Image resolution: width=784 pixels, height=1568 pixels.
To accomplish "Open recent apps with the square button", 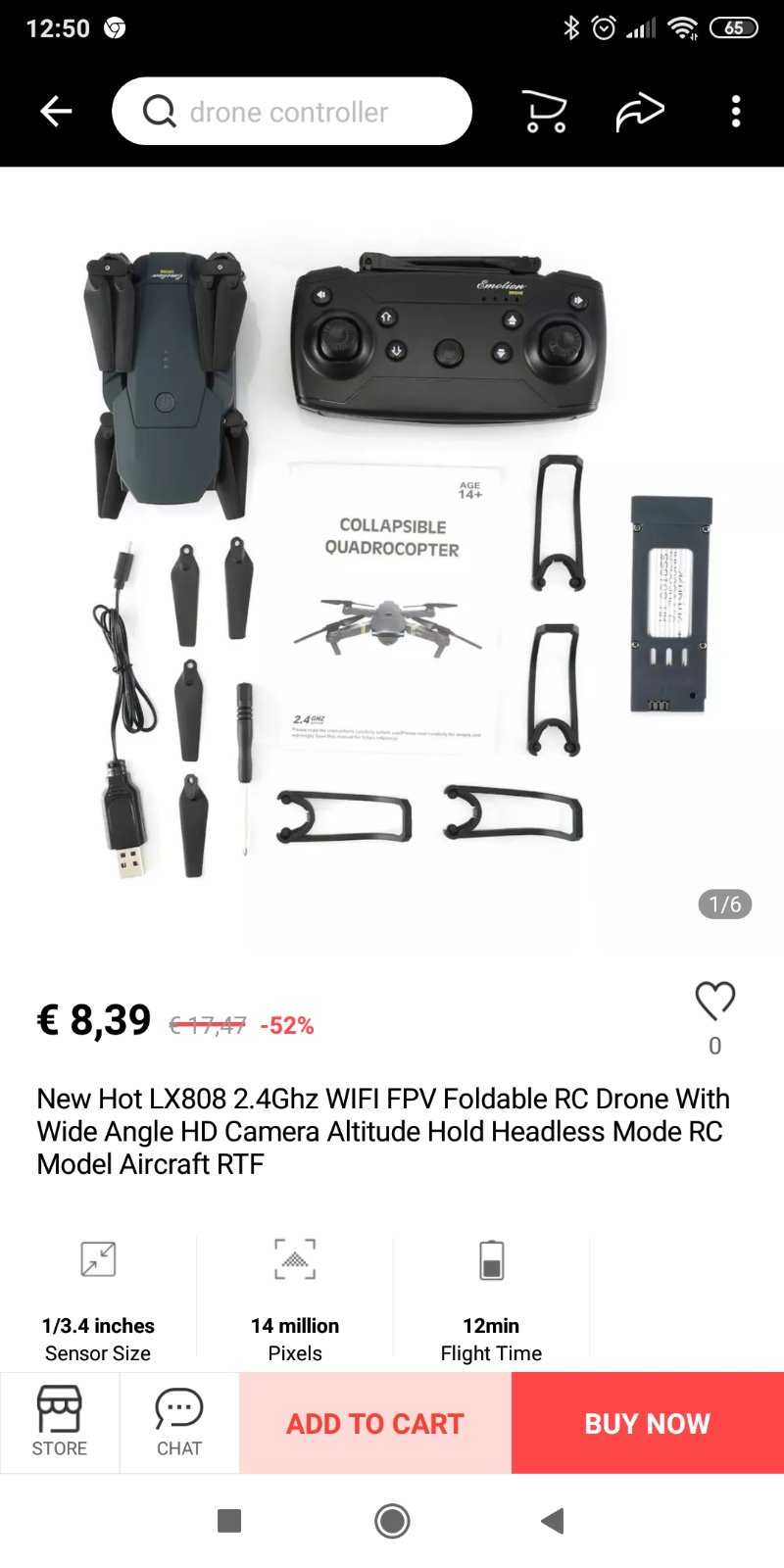I will pos(229,1521).
